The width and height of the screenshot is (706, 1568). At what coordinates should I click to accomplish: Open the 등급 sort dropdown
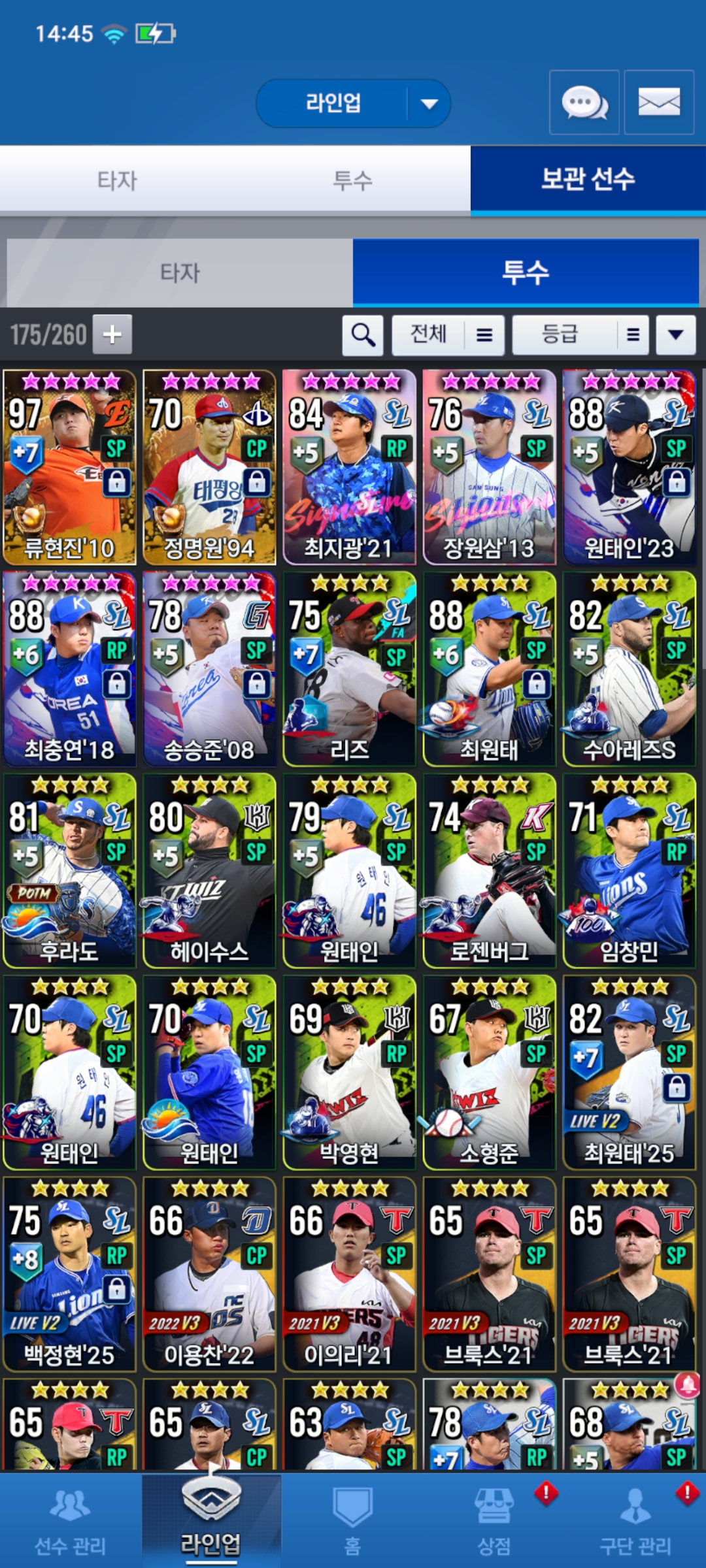pos(580,335)
